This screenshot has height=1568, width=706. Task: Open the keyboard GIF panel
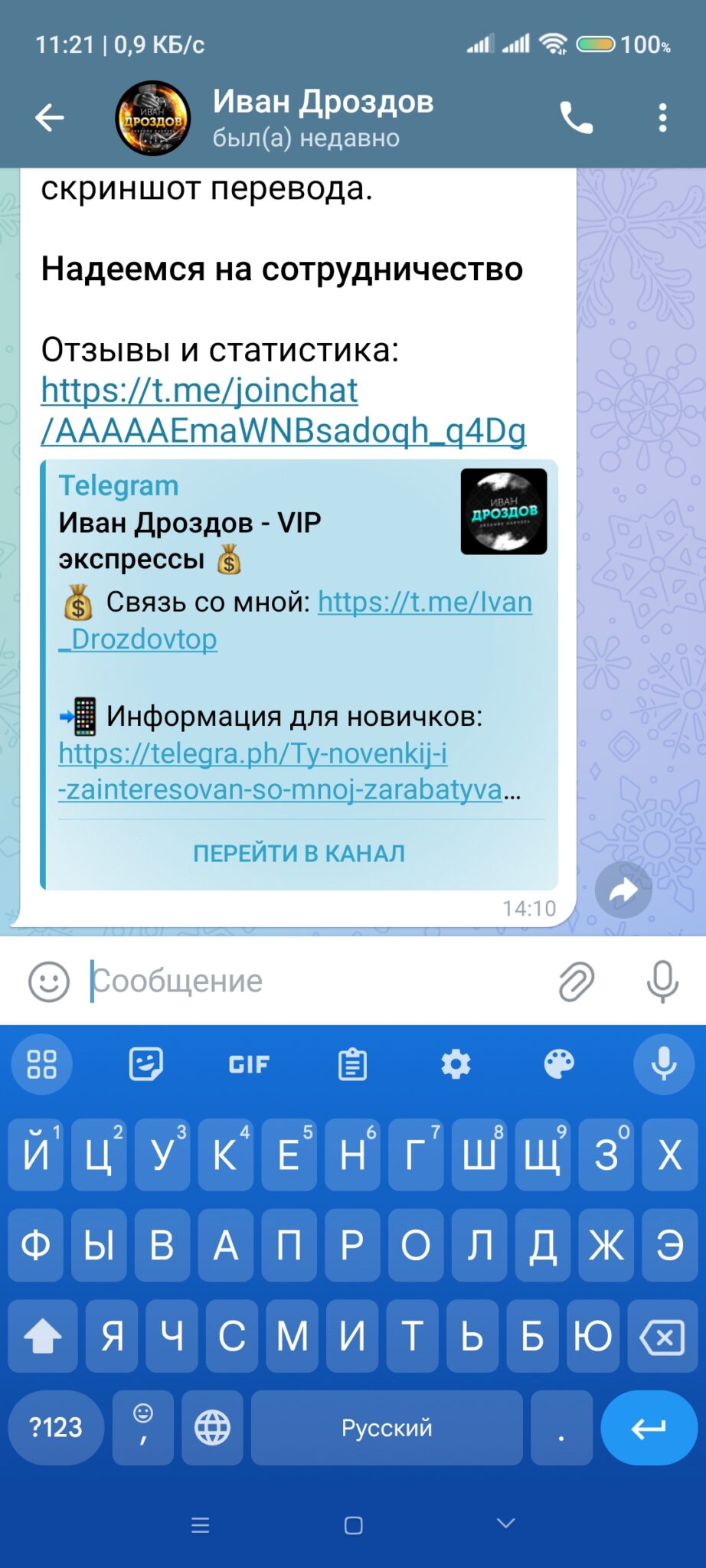[249, 1064]
